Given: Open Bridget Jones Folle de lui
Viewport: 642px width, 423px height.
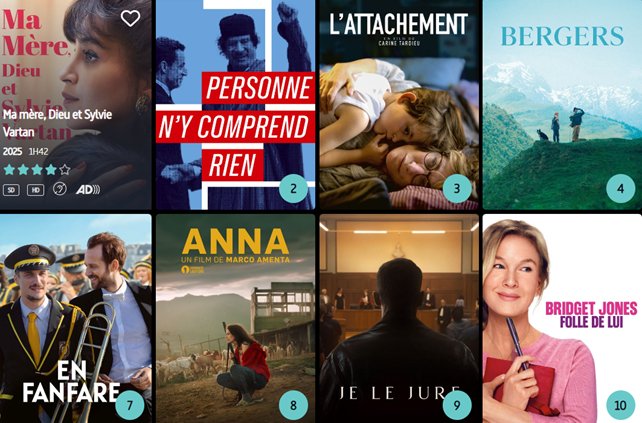Looking at the screenshot, I should [561, 318].
